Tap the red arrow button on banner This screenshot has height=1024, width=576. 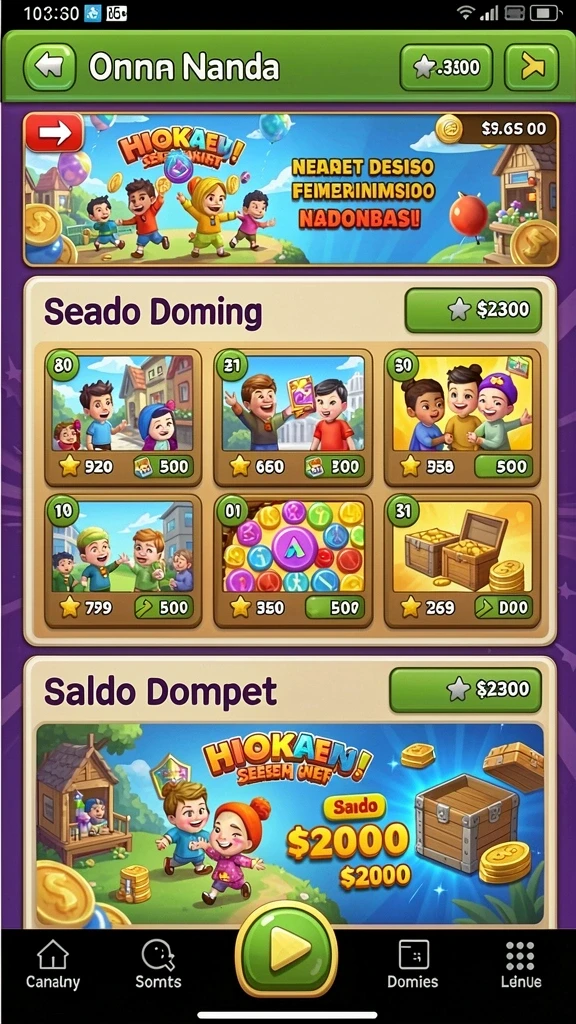click(54, 133)
